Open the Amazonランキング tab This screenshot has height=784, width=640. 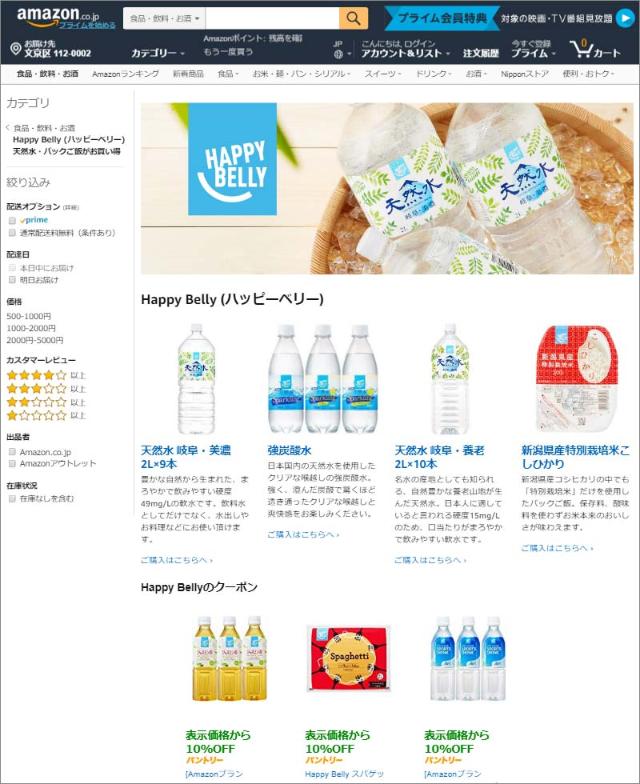[x=125, y=74]
